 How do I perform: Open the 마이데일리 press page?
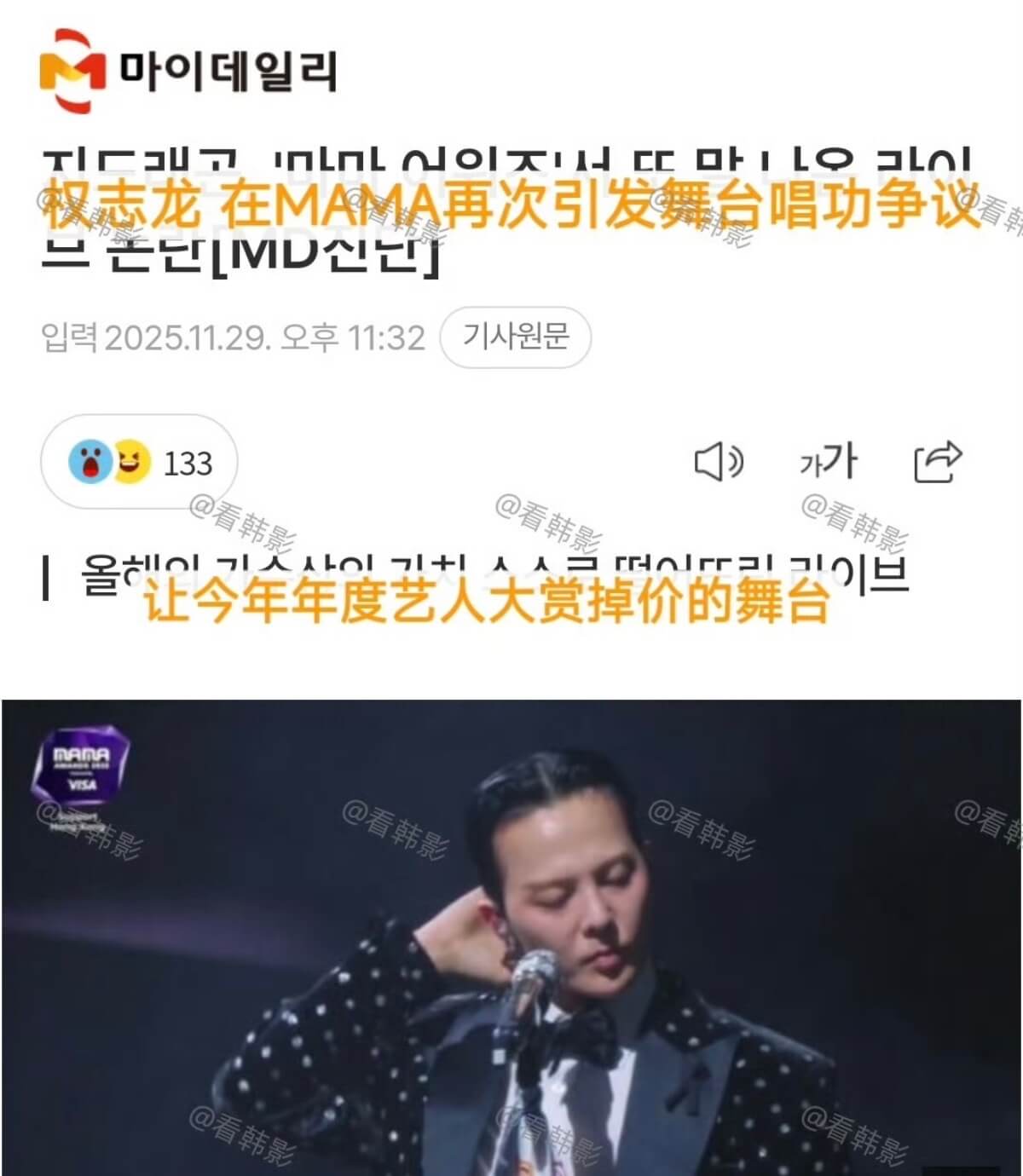(189, 72)
